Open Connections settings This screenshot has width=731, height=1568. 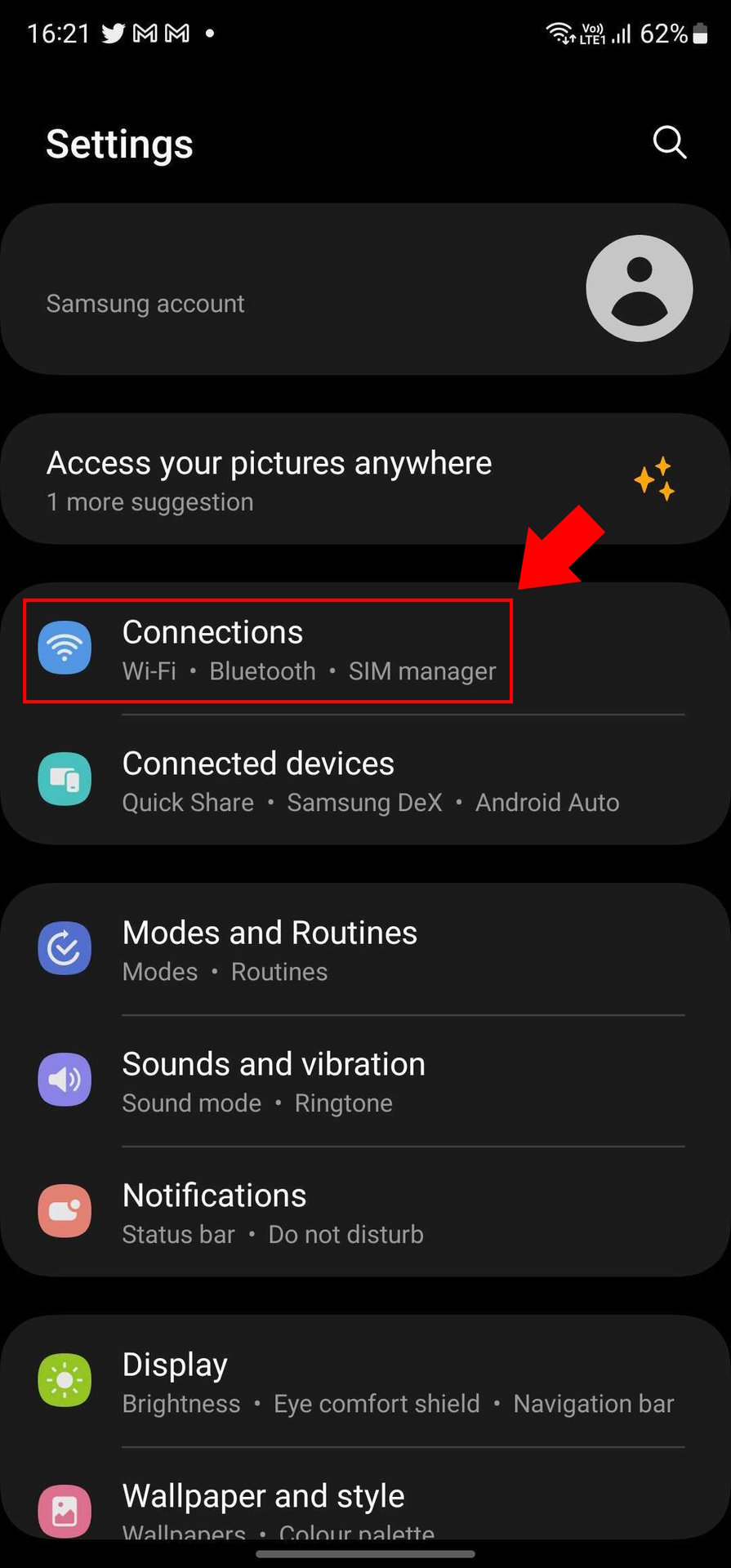coord(365,650)
